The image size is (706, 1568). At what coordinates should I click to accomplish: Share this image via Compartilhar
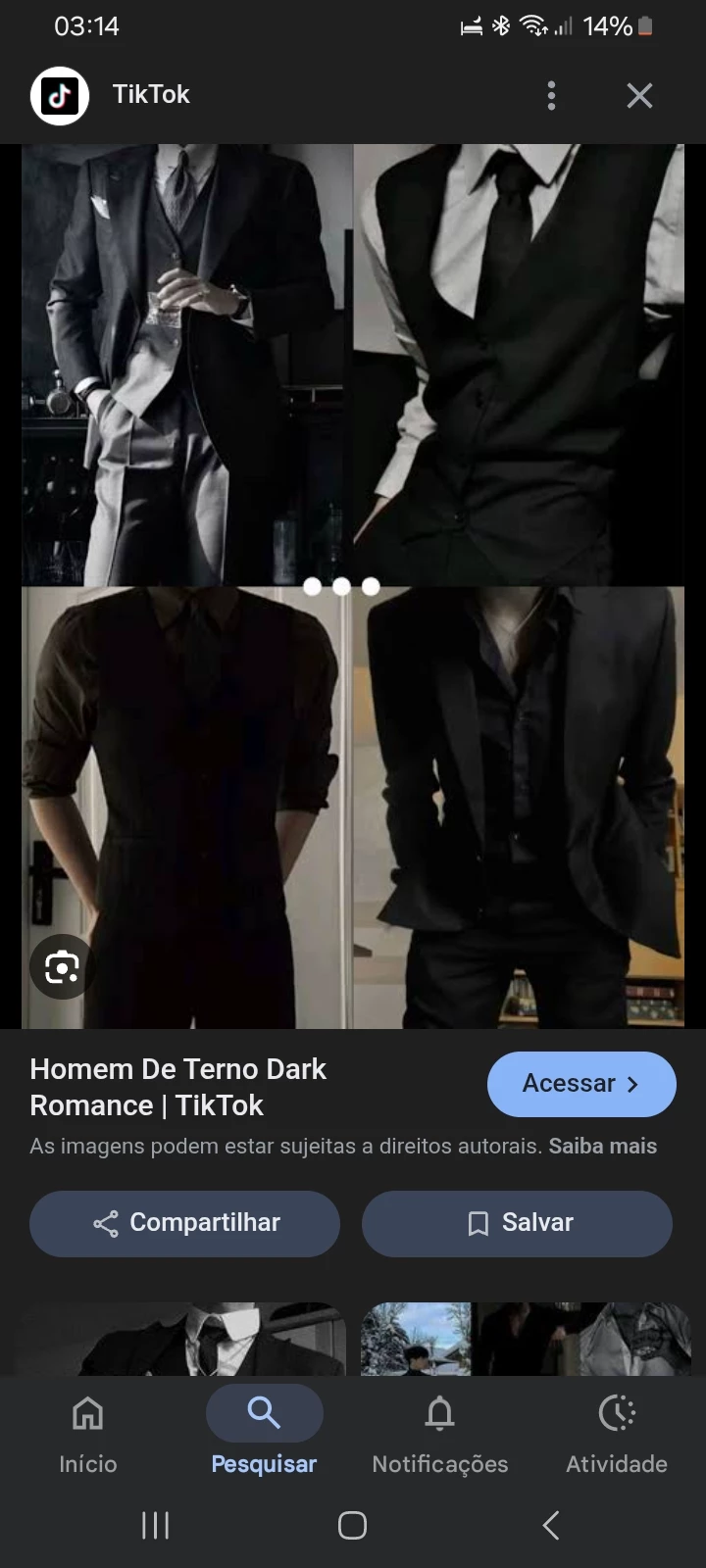pos(184,1223)
